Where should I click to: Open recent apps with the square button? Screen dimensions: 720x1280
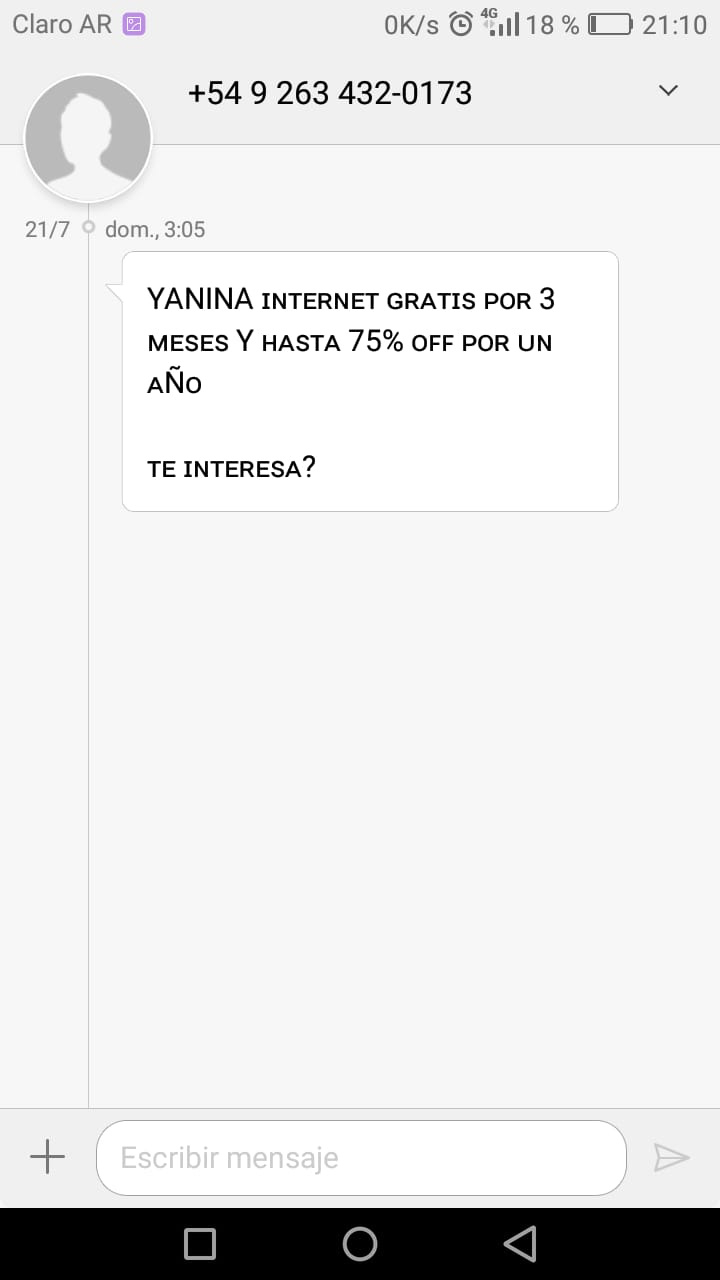tap(200, 1243)
